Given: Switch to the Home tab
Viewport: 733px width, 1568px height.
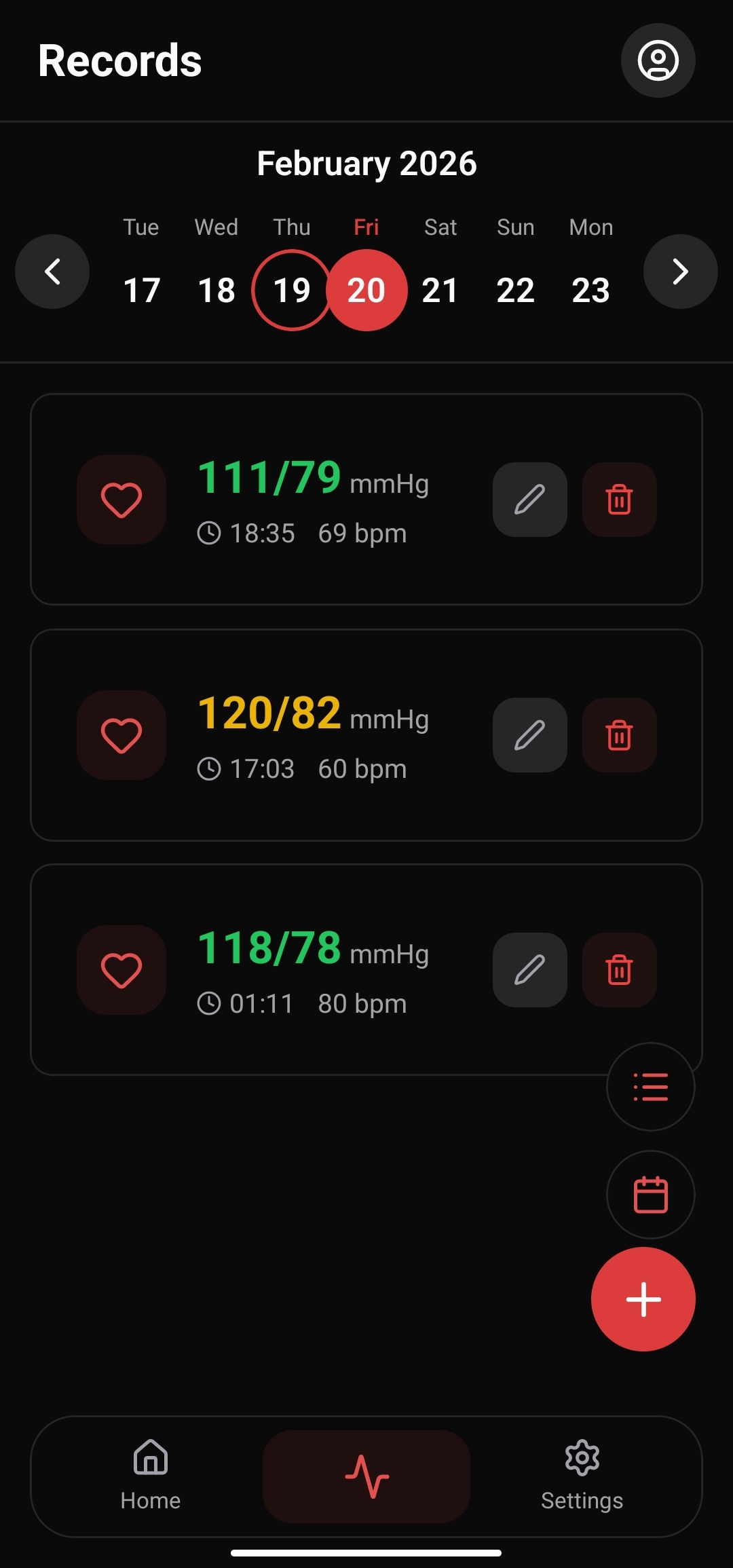Looking at the screenshot, I should coord(151,1476).
